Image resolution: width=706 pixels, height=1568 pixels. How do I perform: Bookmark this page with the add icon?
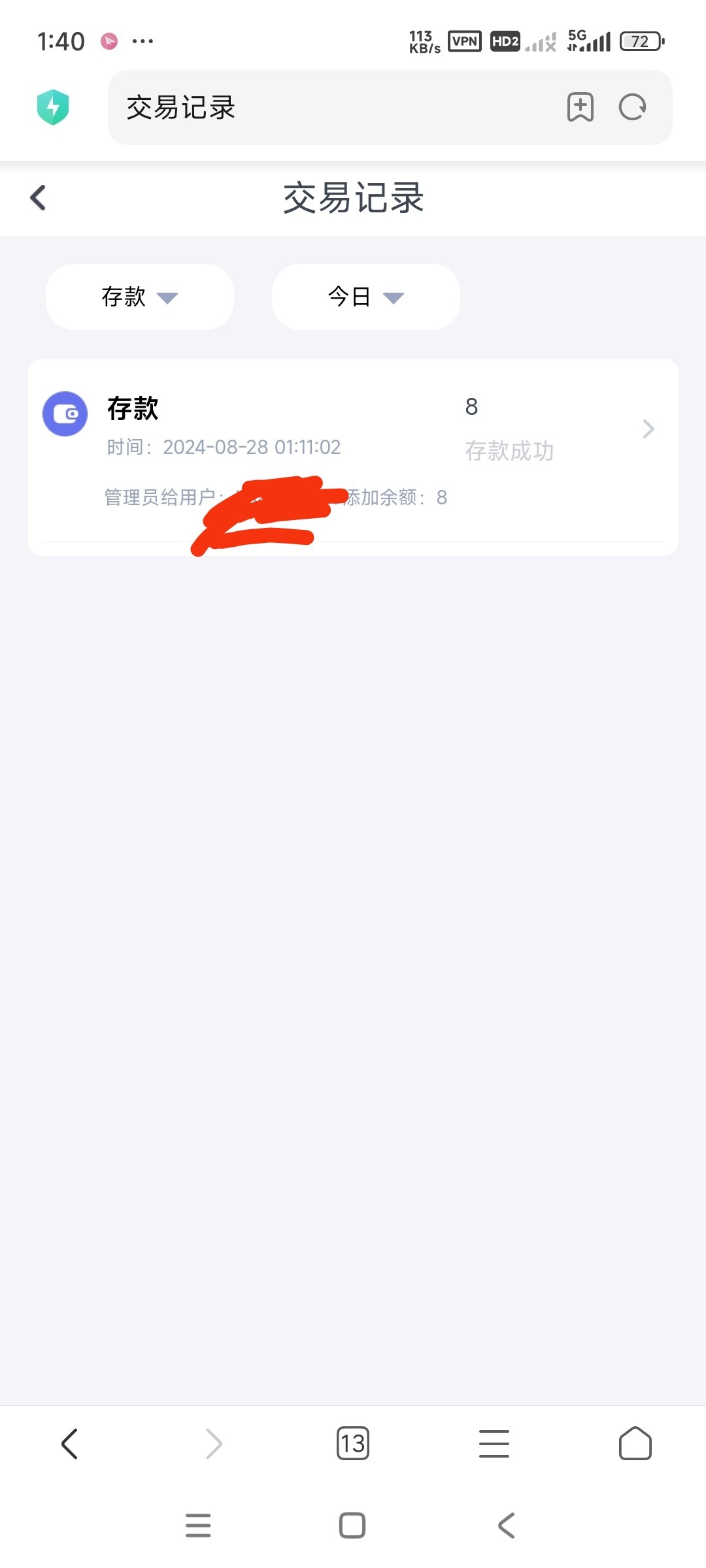click(x=580, y=107)
